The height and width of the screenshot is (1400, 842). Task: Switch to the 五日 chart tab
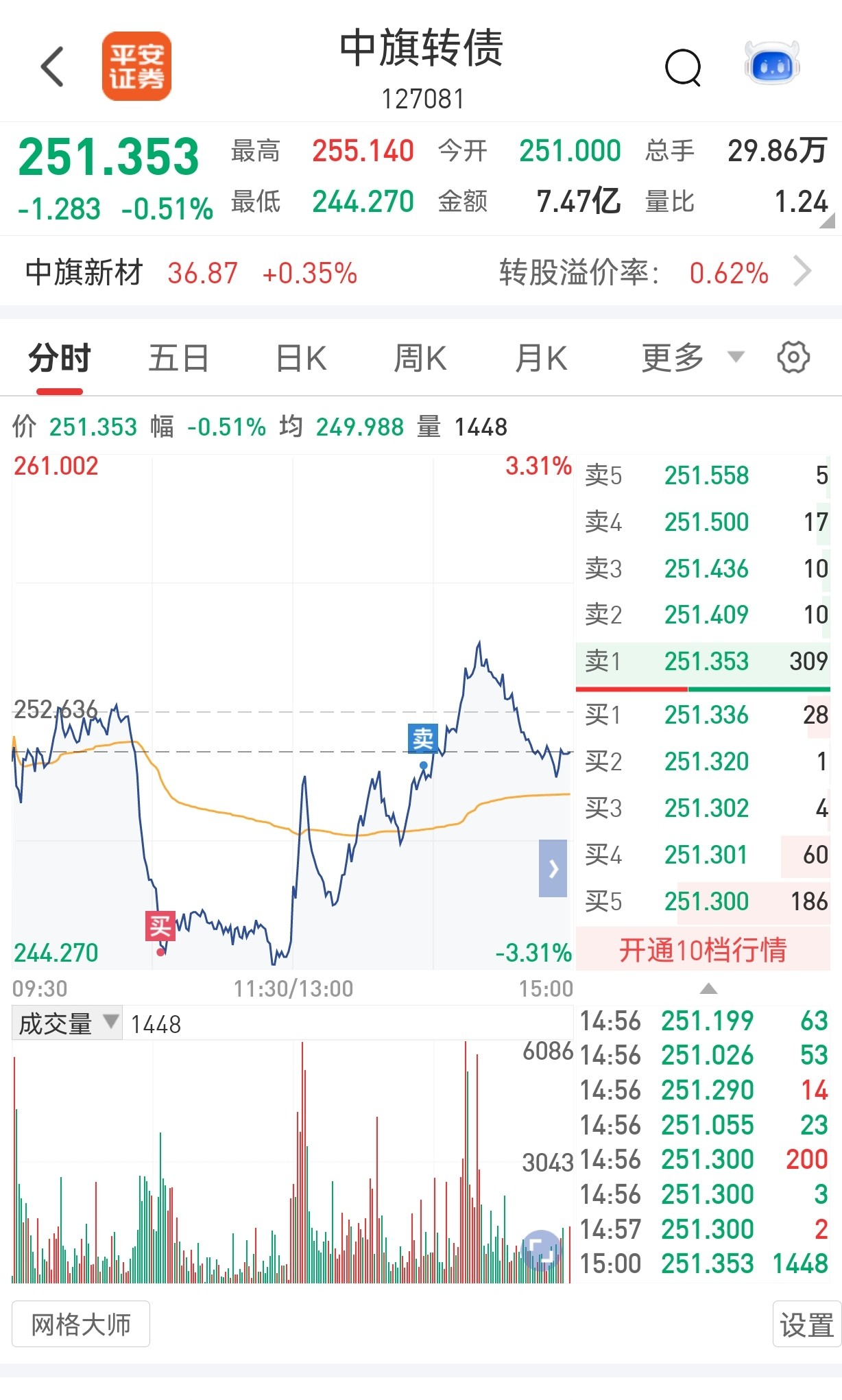[x=179, y=359]
